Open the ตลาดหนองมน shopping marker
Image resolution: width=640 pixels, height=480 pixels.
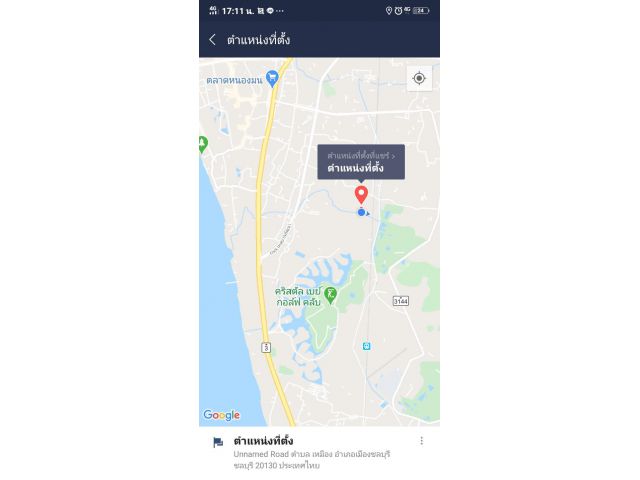click(x=271, y=78)
